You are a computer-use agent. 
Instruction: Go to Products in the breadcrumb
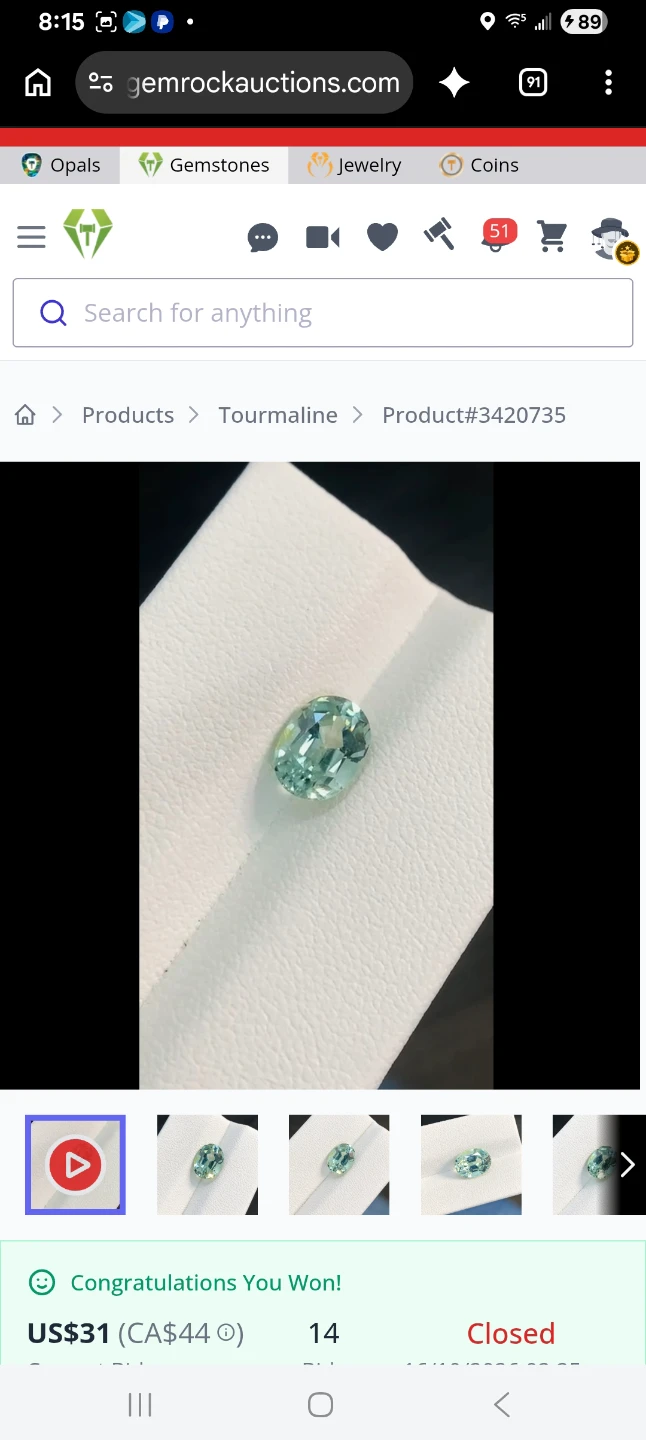click(x=128, y=415)
